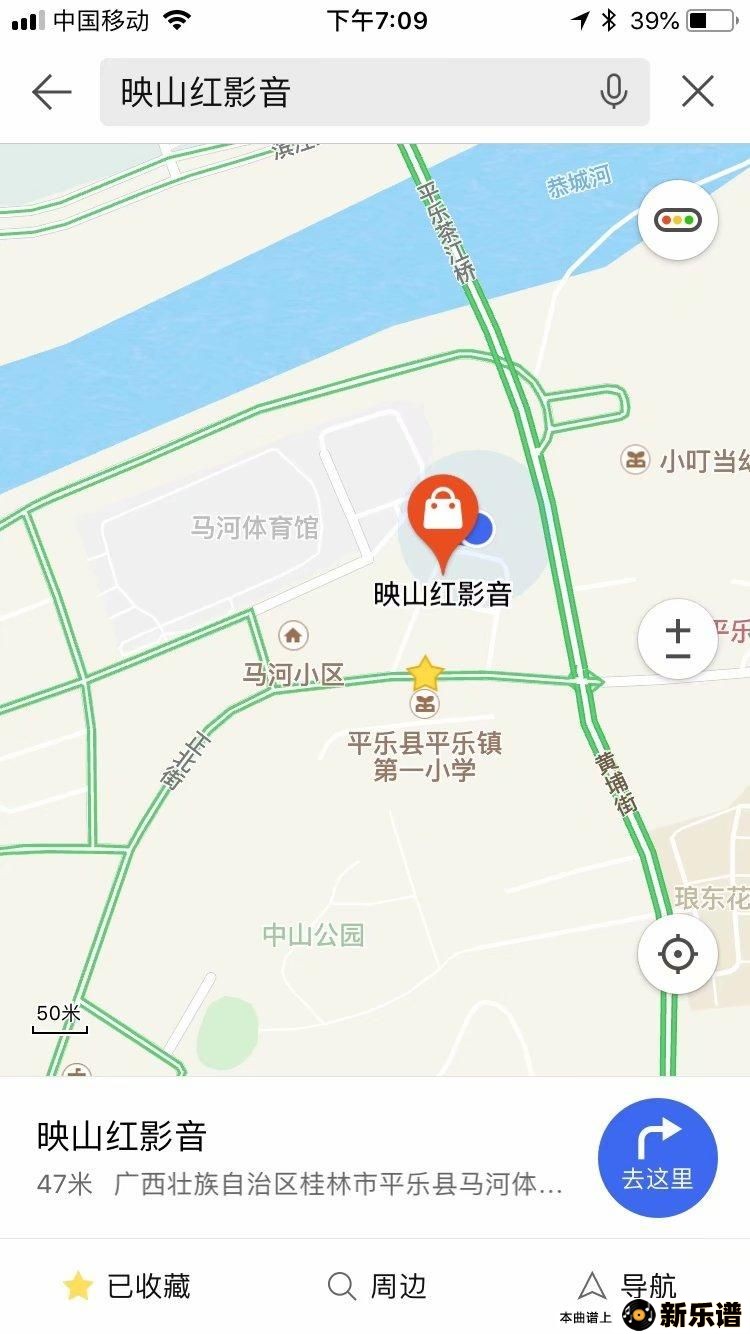
Task: Clear the search with the X
Action: 697,92
